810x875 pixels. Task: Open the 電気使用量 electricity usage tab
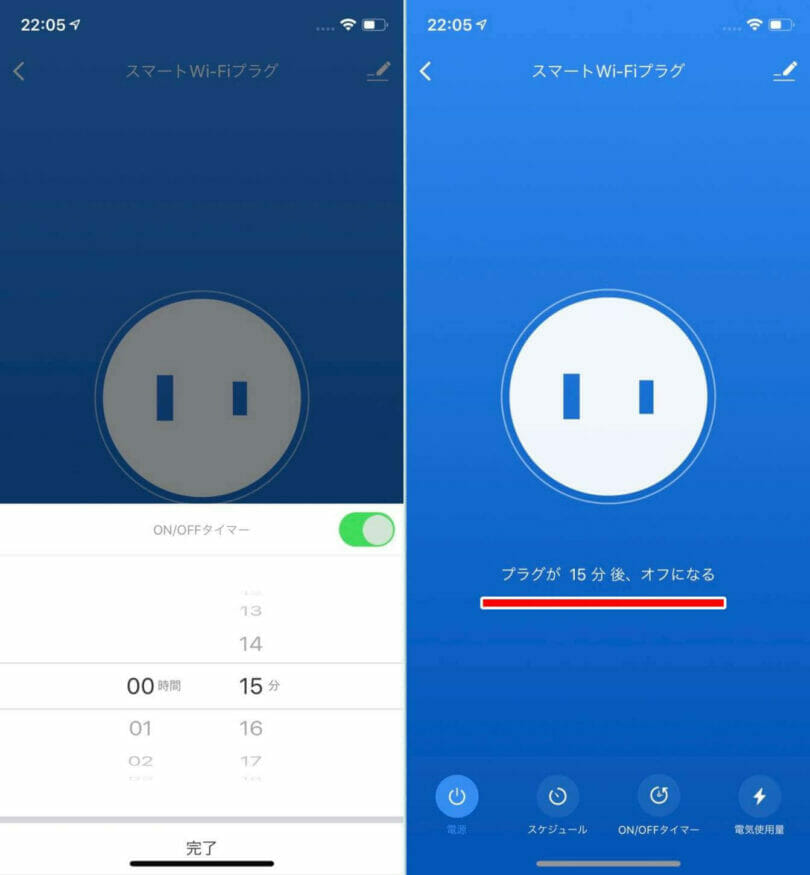759,797
